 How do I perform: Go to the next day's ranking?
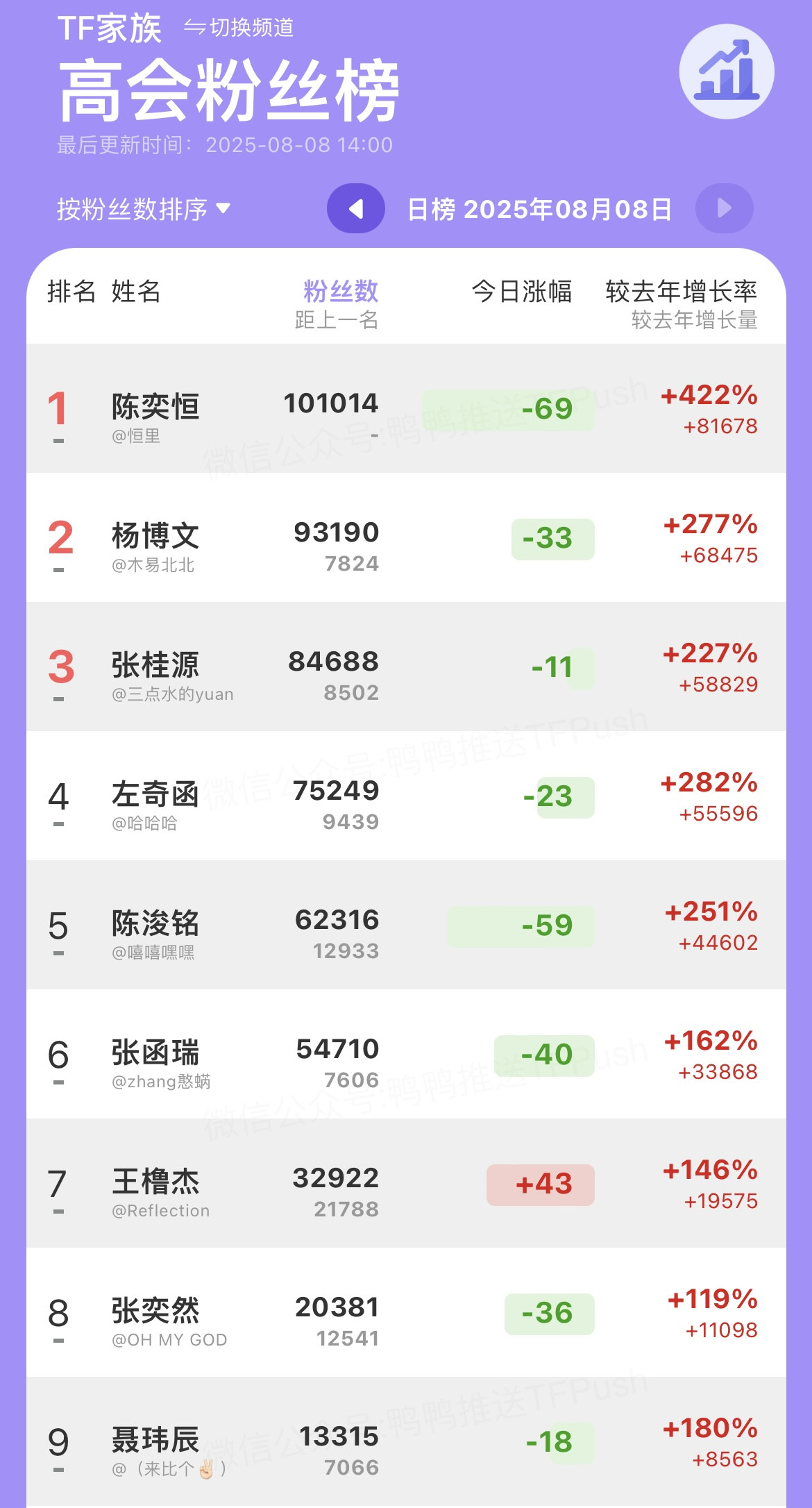pyautogui.click(x=725, y=208)
